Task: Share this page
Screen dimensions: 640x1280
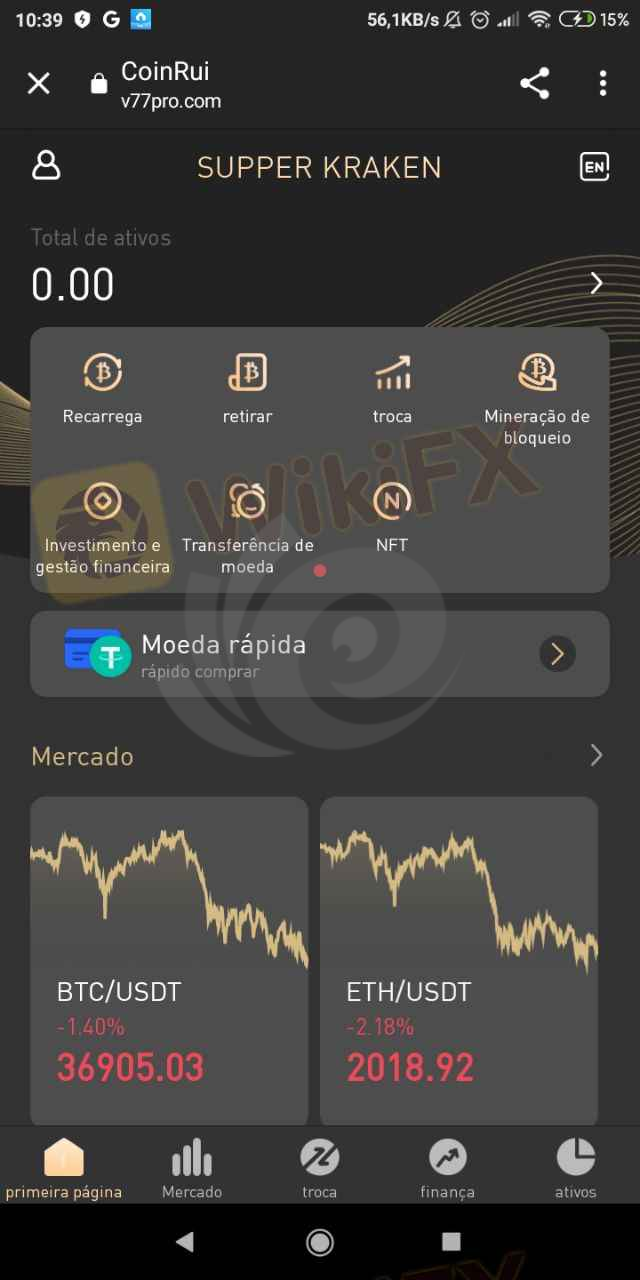Action: pos(535,84)
